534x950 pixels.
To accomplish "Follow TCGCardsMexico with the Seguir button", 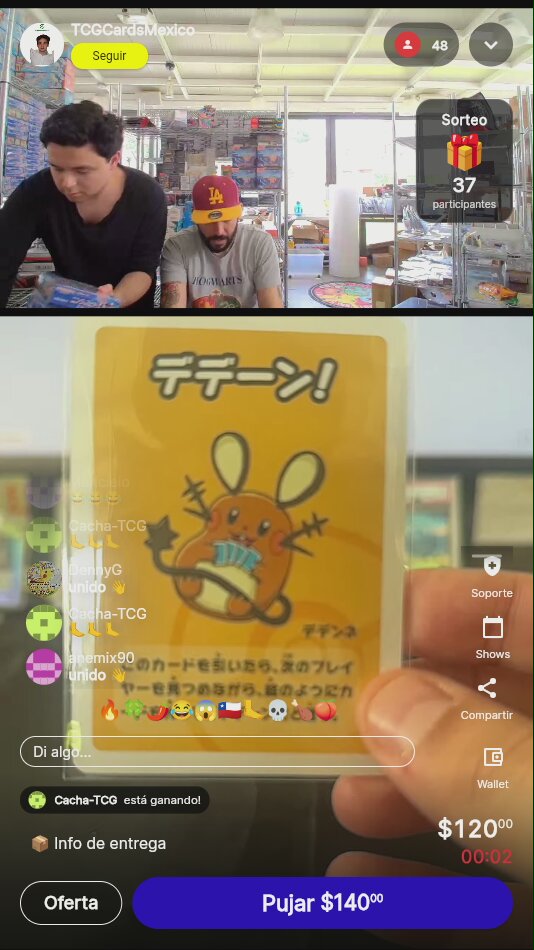I will (110, 56).
